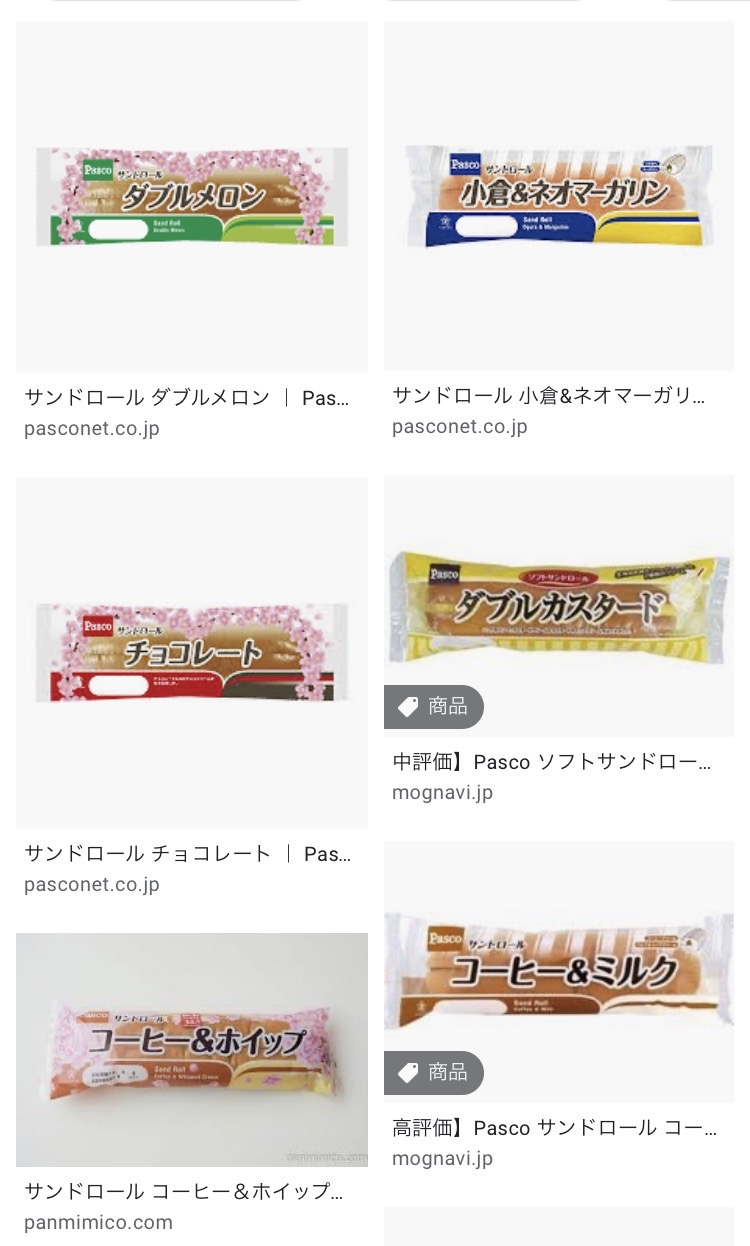Viewport: 750px width, 1246px height.
Task: View the チョコレート sand roll image result
Action: point(191,652)
